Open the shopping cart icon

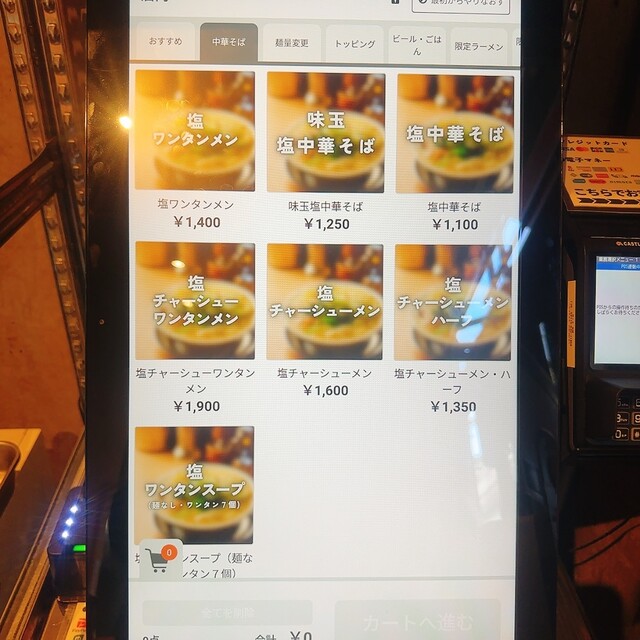(x=158, y=559)
